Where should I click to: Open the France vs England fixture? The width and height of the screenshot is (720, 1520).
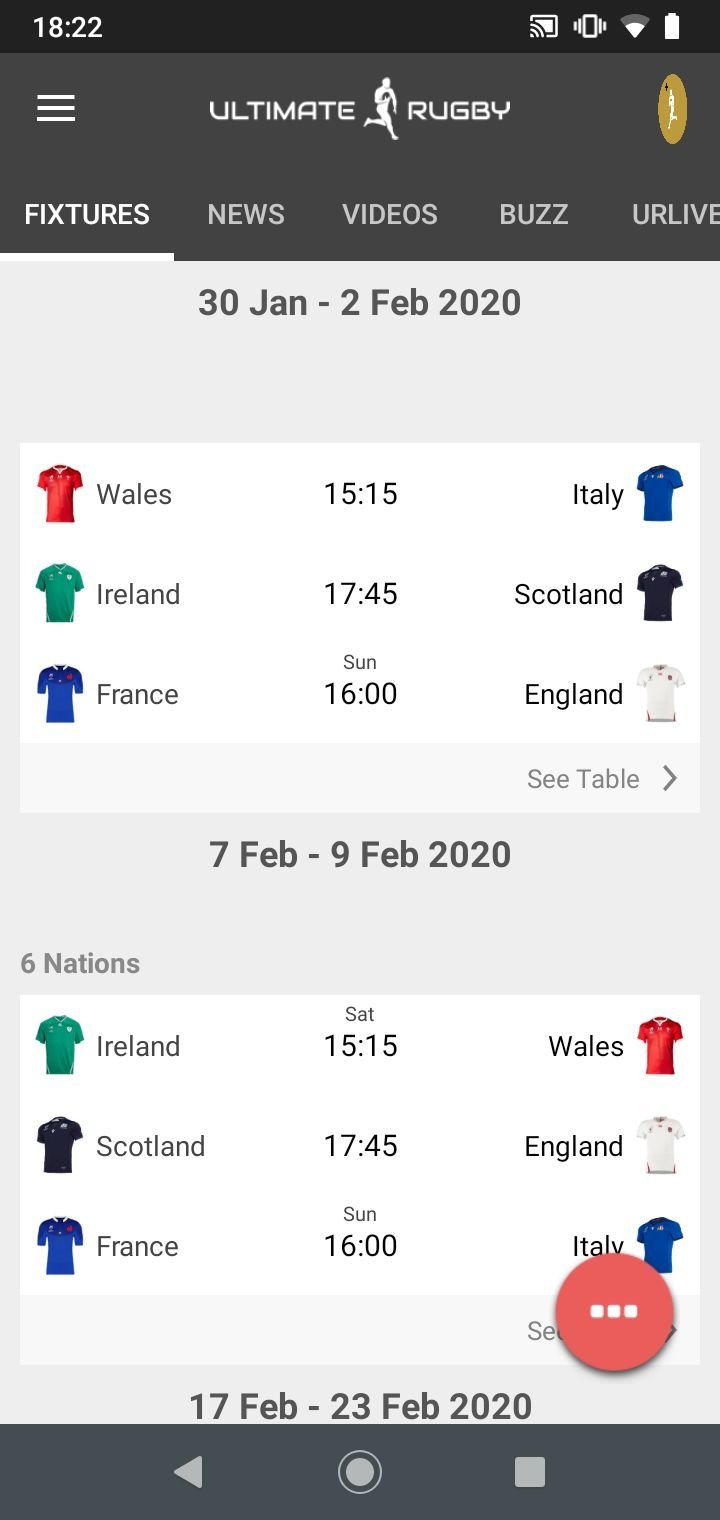[360, 693]
